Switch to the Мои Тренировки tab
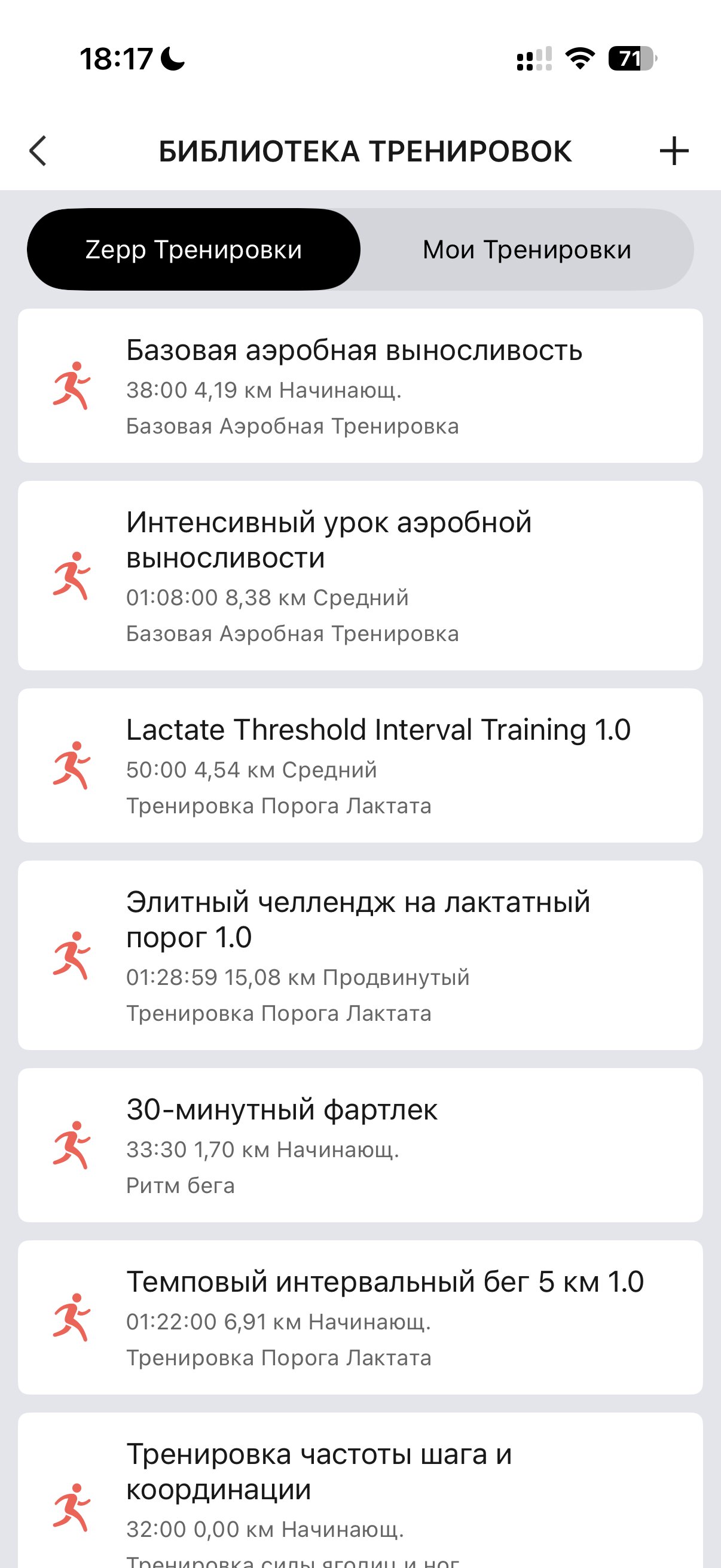The height and width of the screenshot is (1568, 721). 526,249
